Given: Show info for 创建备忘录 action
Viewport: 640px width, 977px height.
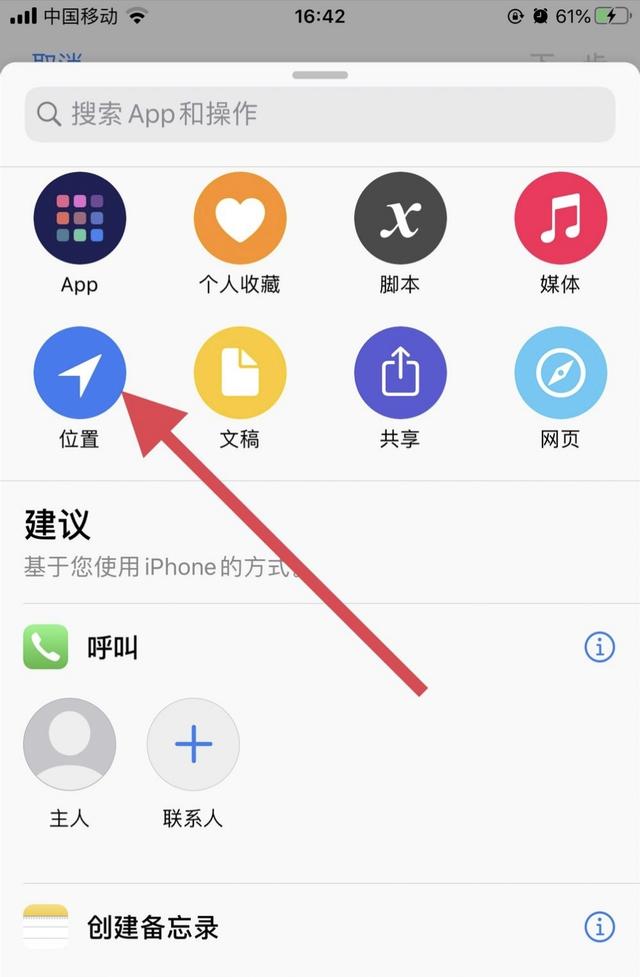Looking at the screenshot, I should click(599, 925).
